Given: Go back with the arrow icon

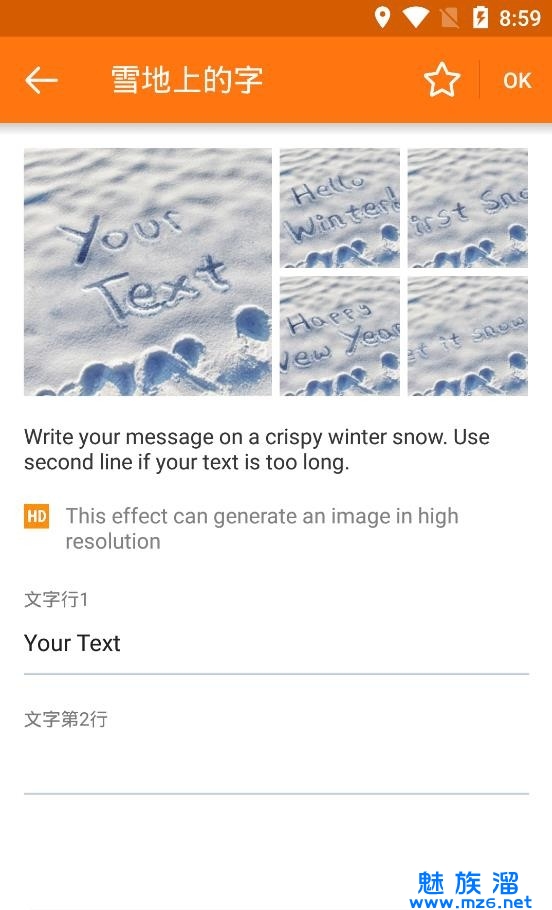Looking at the screenshot, I should pyautogui.click(x=41, y=80).
